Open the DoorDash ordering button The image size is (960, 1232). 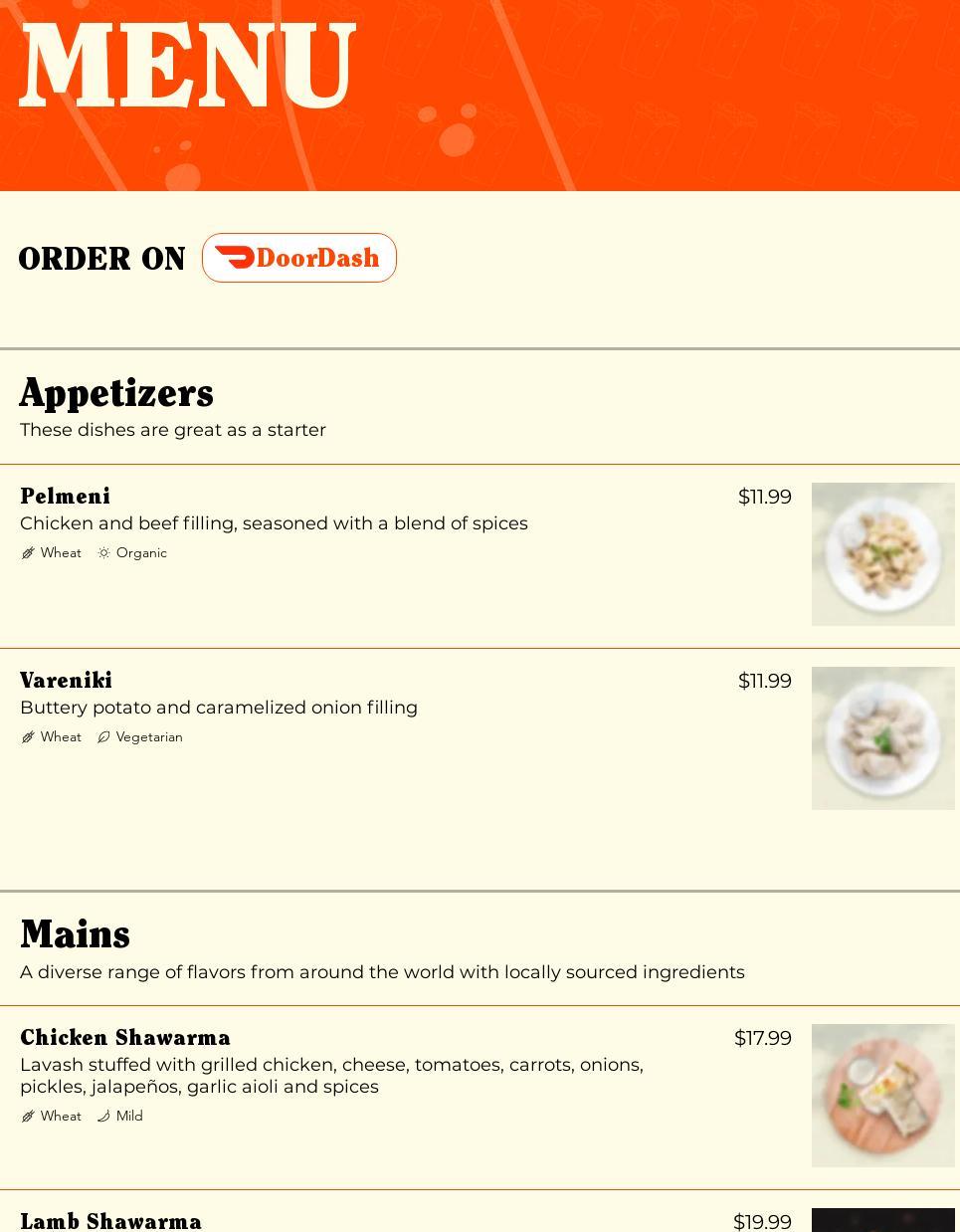point(298,258)
